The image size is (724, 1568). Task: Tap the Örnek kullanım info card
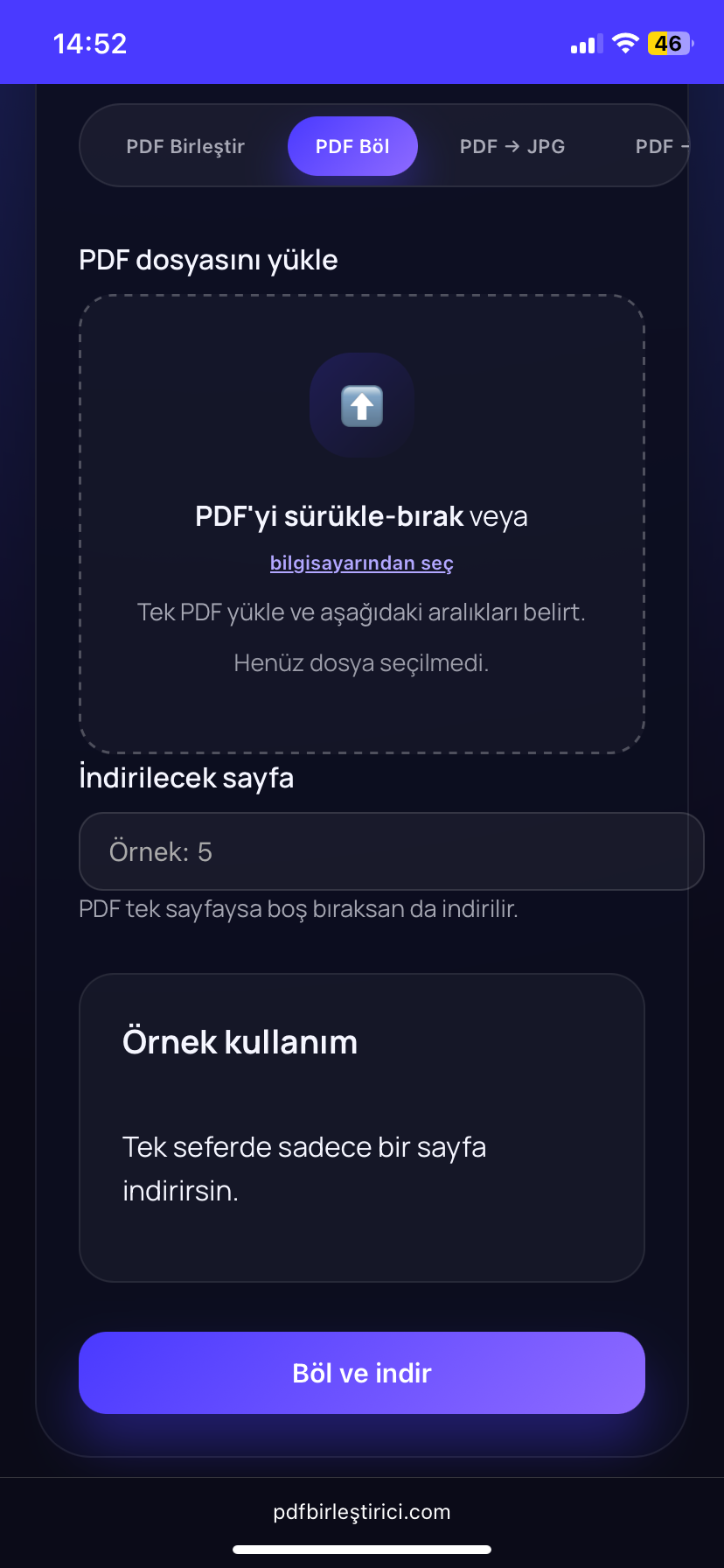(x=361, y=1129)
